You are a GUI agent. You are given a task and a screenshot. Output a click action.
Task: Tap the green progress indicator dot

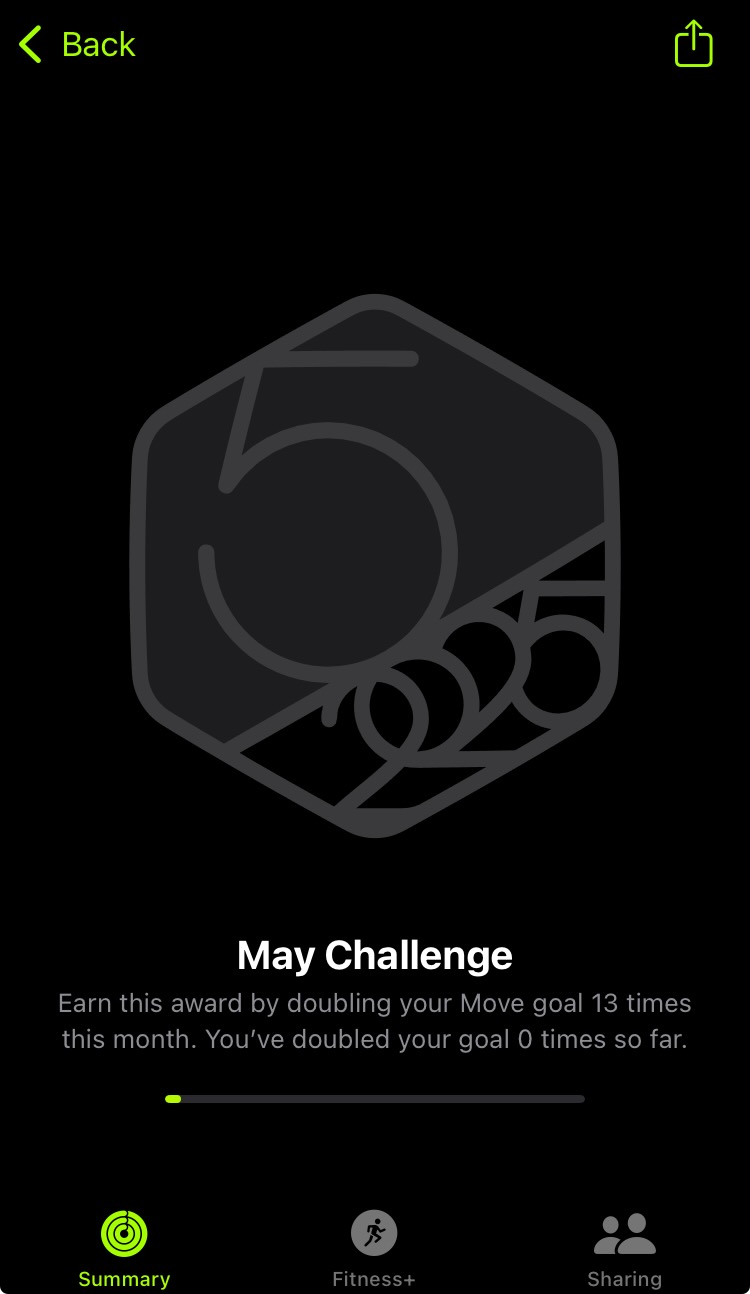pyautogui.click(x=174, y=1098)
